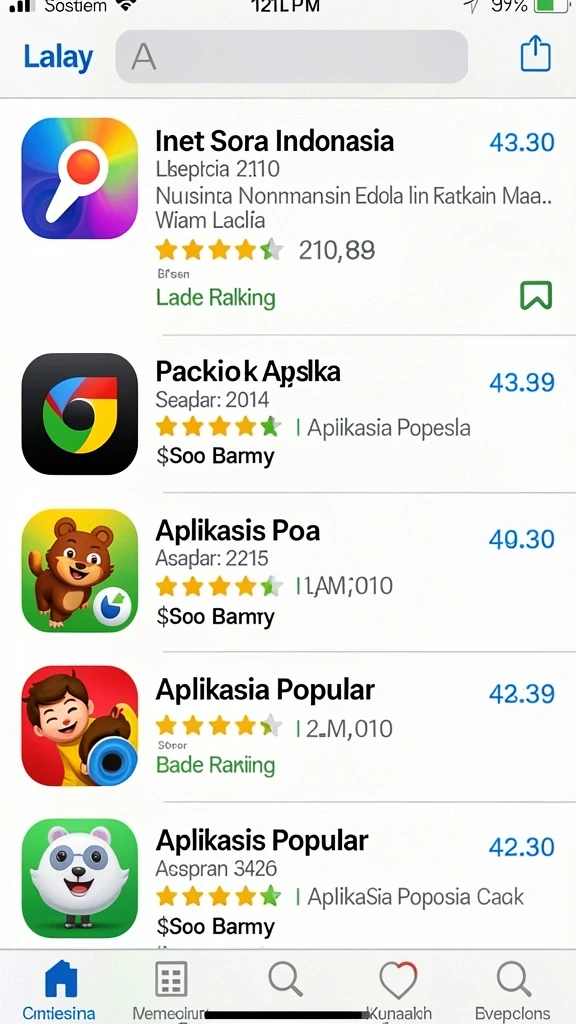Open Aplikasia Popular with Bade Rakiing label

pos(288,726)
